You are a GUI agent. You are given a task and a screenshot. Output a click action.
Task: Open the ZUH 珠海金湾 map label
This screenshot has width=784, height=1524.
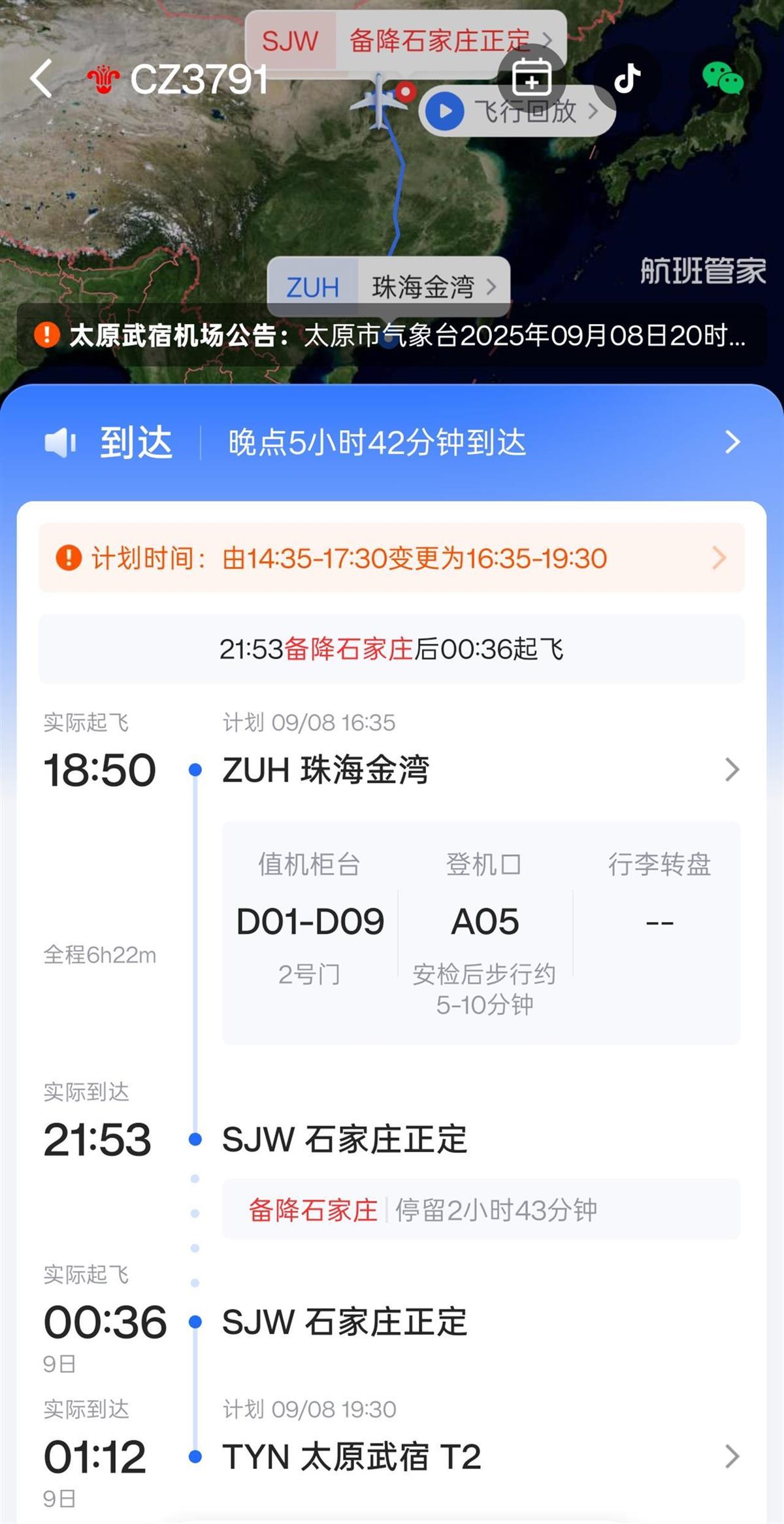(x=389, y=286)
